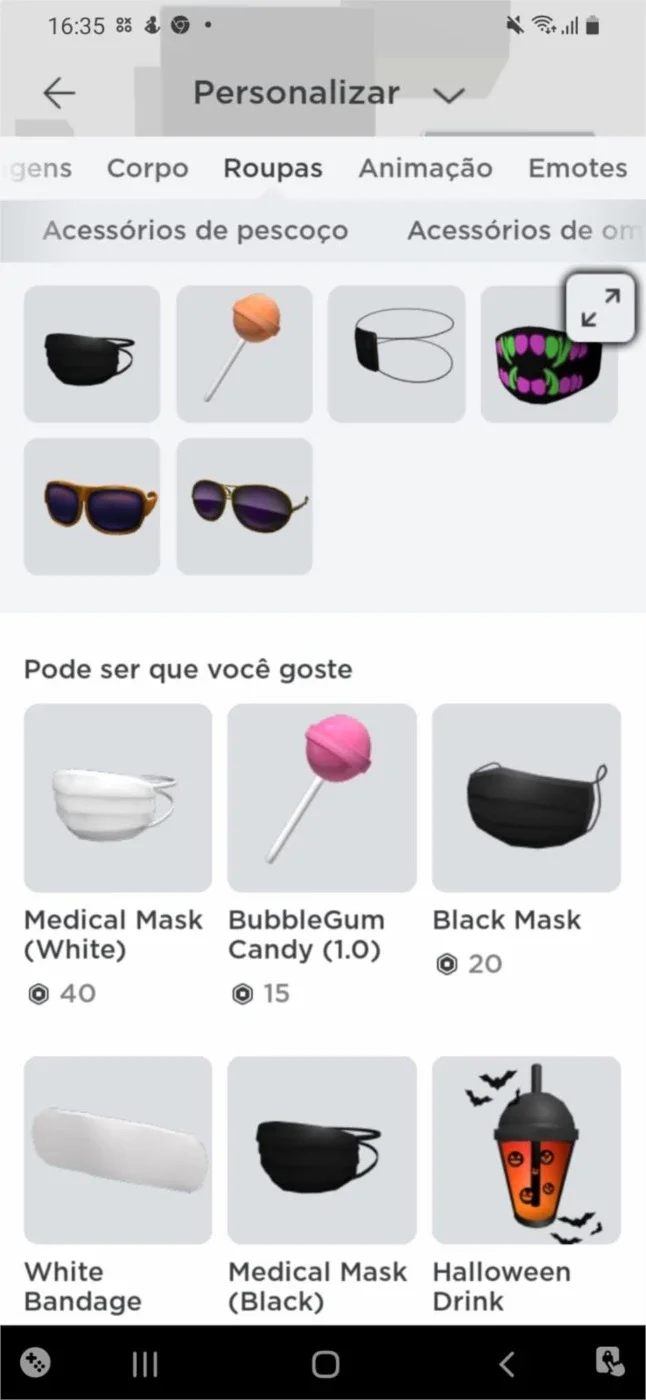
Task: Expand the Personalizar dropdown chevron
Action: 450,95
